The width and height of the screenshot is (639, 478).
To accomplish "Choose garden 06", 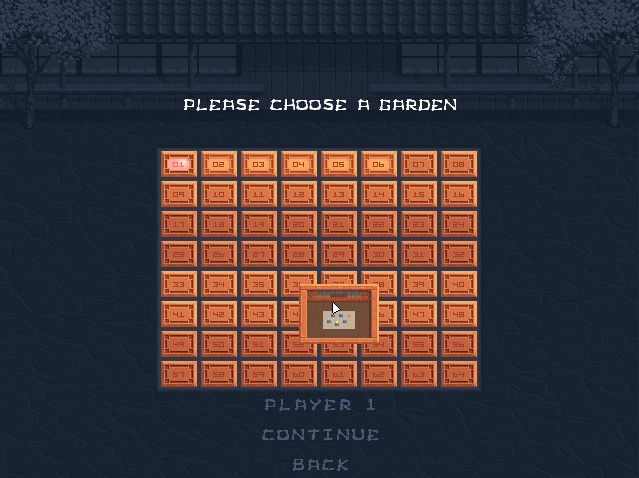I will (379, 164).
